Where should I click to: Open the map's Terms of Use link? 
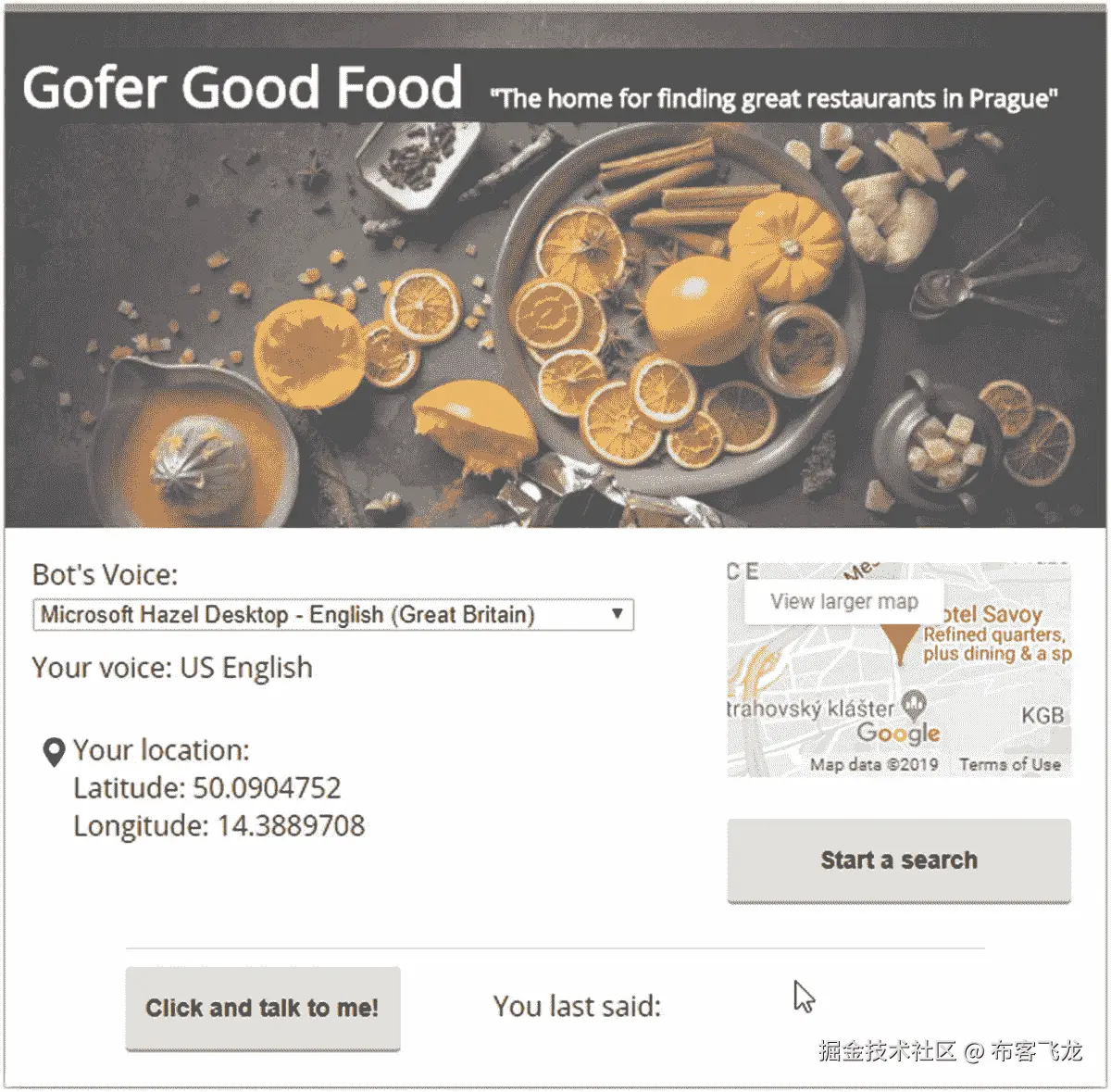pyautogui.click(x=1009, y=764)
